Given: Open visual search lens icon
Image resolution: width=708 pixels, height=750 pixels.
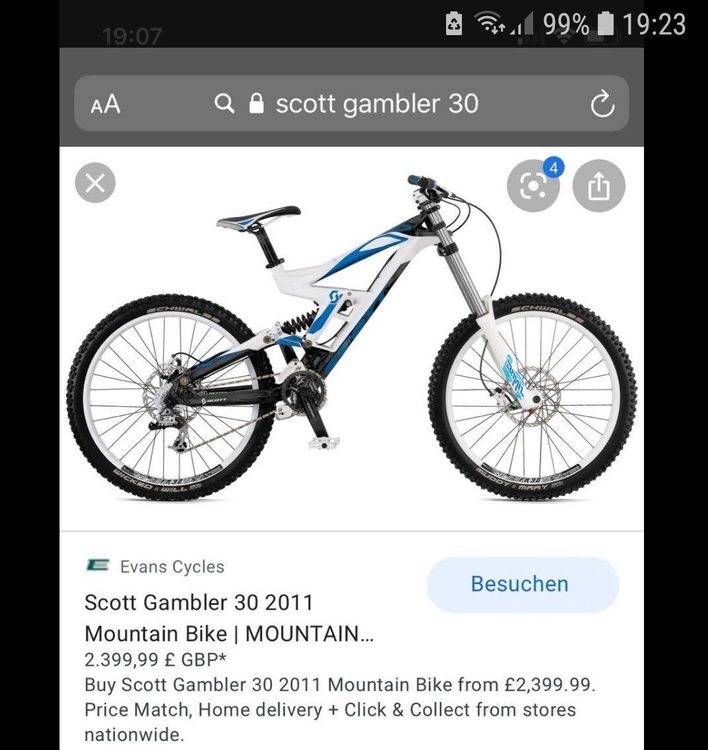Looking at the screenshot, I should [x=532, y=186].
